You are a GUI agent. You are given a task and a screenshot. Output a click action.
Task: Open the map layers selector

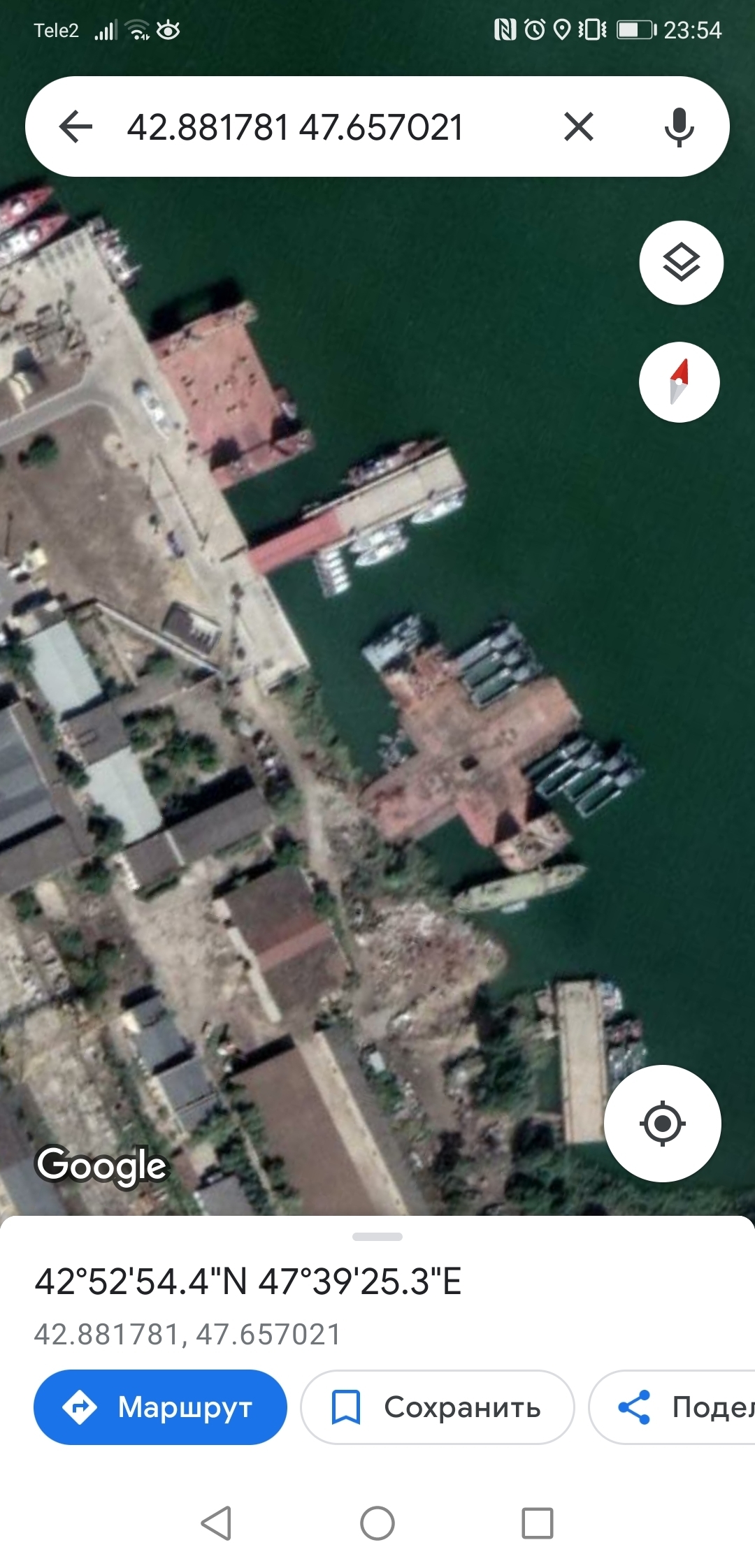click(x=681, y=263)
